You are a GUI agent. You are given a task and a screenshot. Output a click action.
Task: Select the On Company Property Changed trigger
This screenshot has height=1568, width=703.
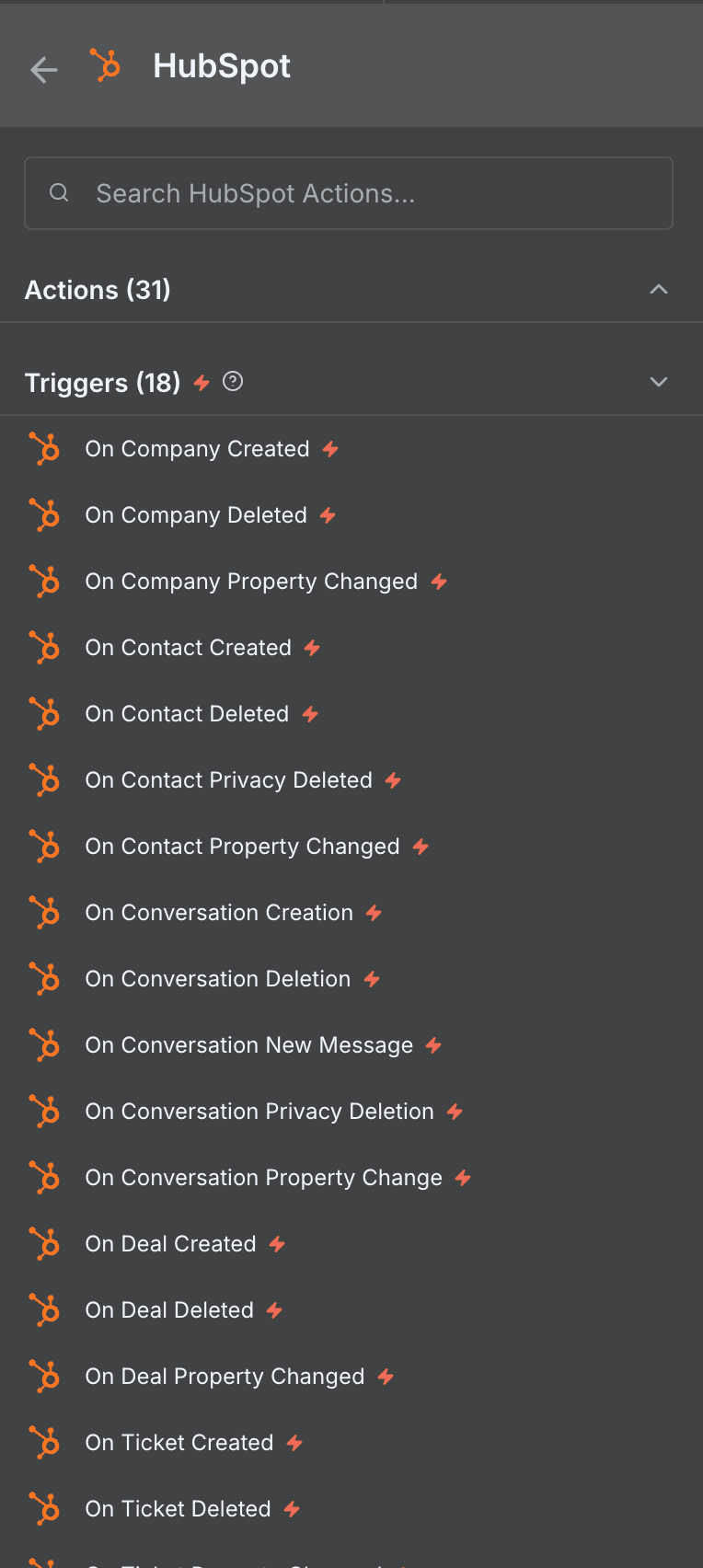coord(250,581)
